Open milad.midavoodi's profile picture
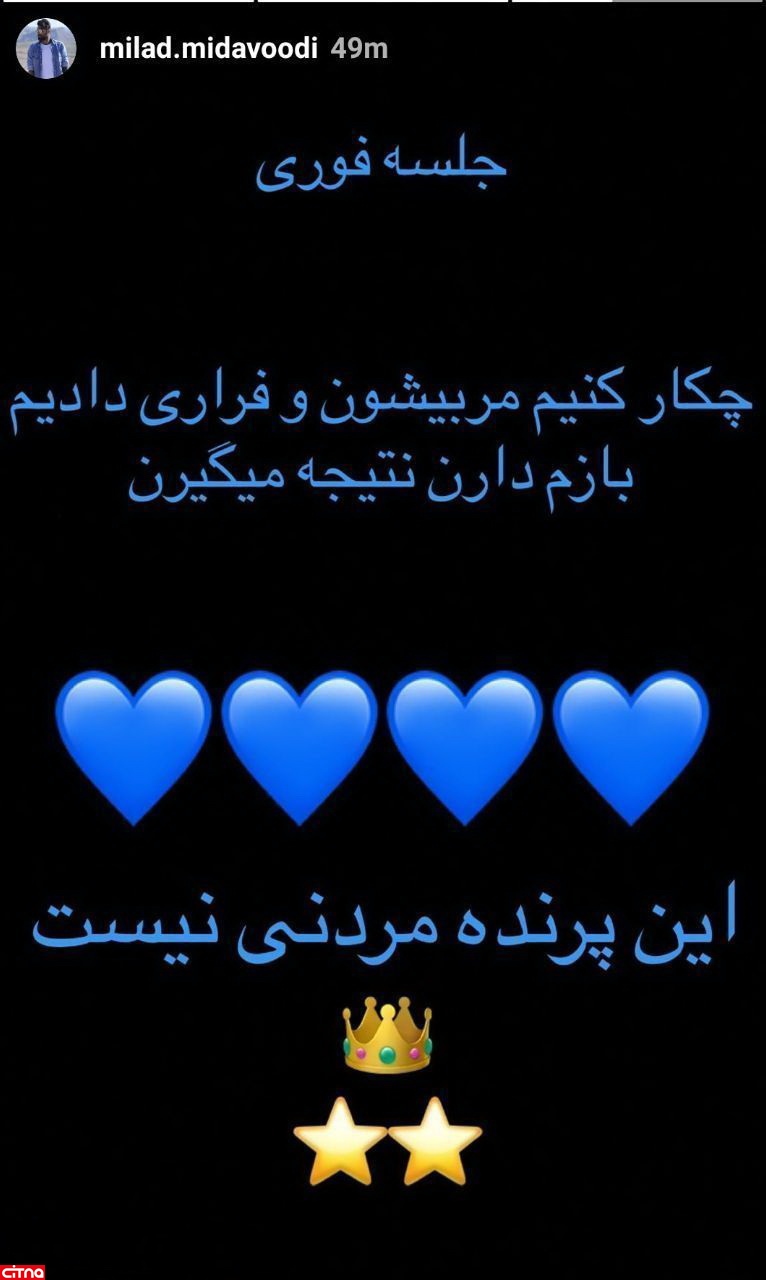This screenshot has width=766, height=1280. point(46,49)
